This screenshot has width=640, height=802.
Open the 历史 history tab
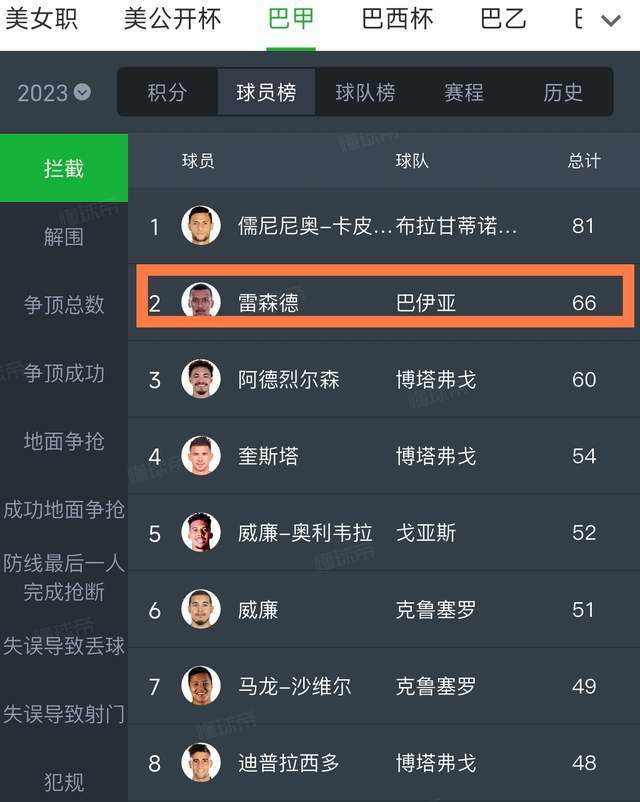coord(563,93)
